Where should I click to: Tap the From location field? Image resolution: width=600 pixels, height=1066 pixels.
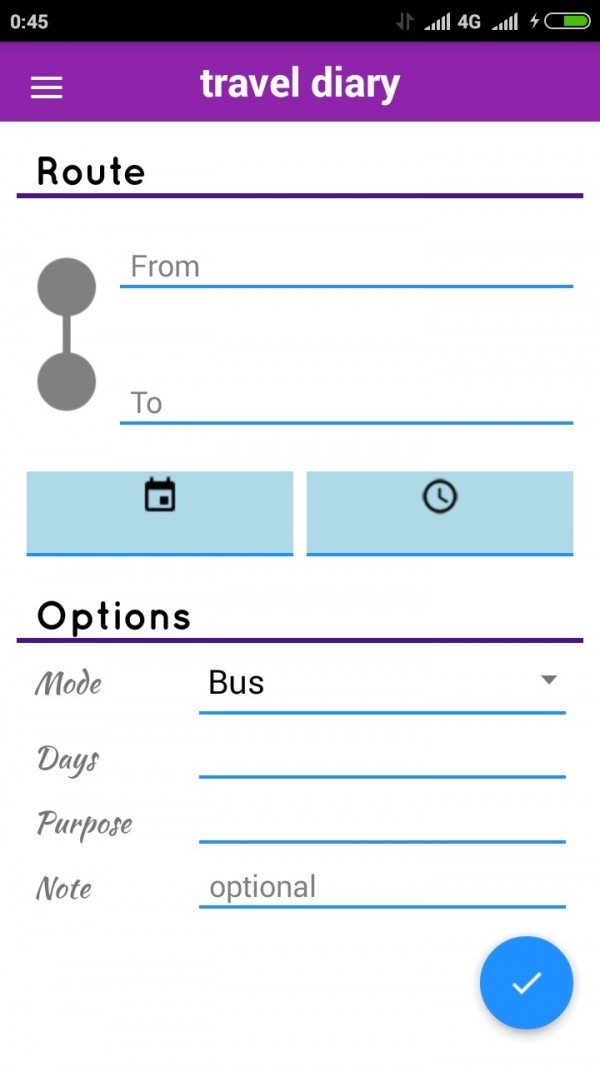click(x=347, y=267)
